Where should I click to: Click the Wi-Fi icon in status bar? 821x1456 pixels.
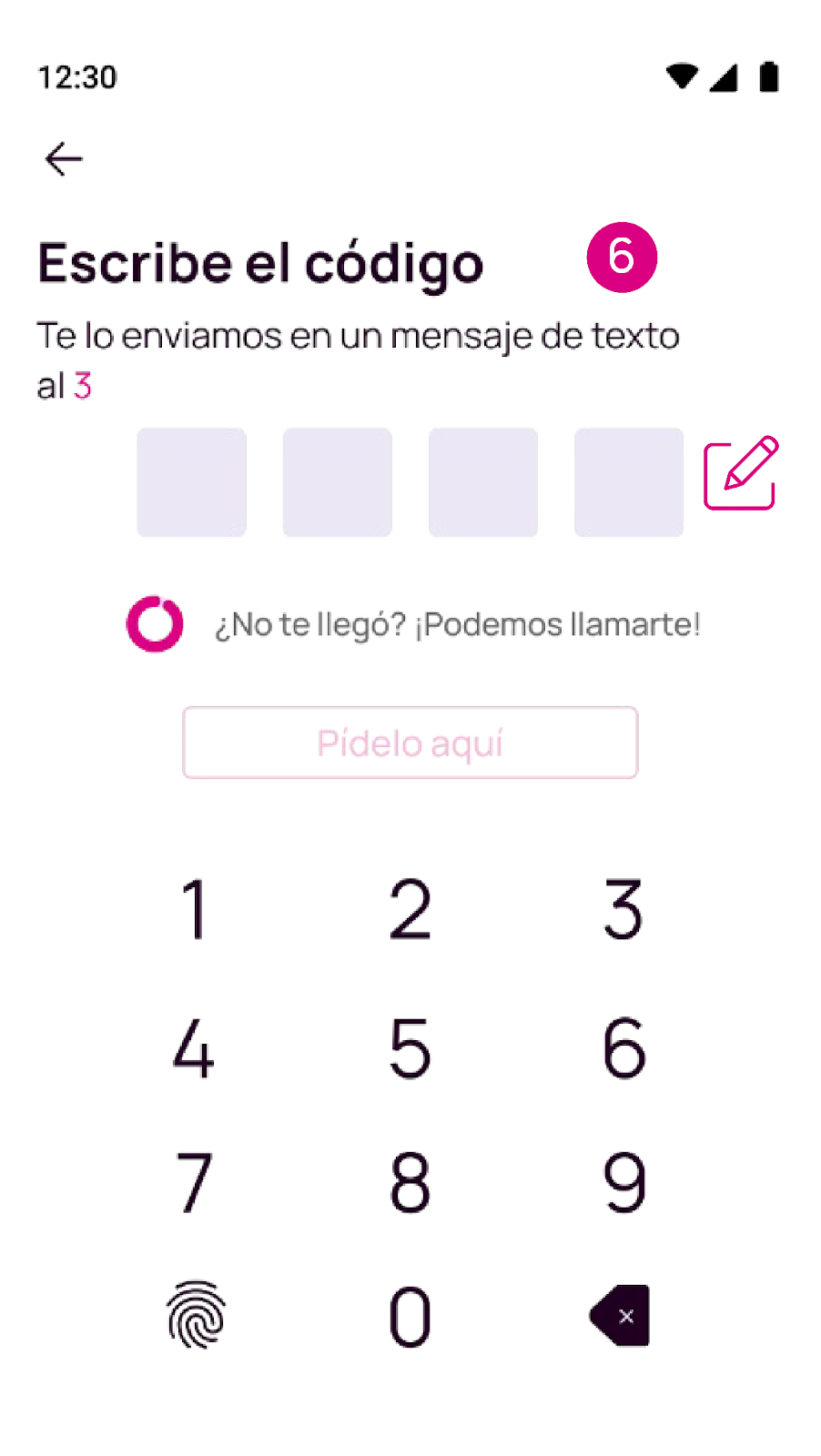[681, 77]
